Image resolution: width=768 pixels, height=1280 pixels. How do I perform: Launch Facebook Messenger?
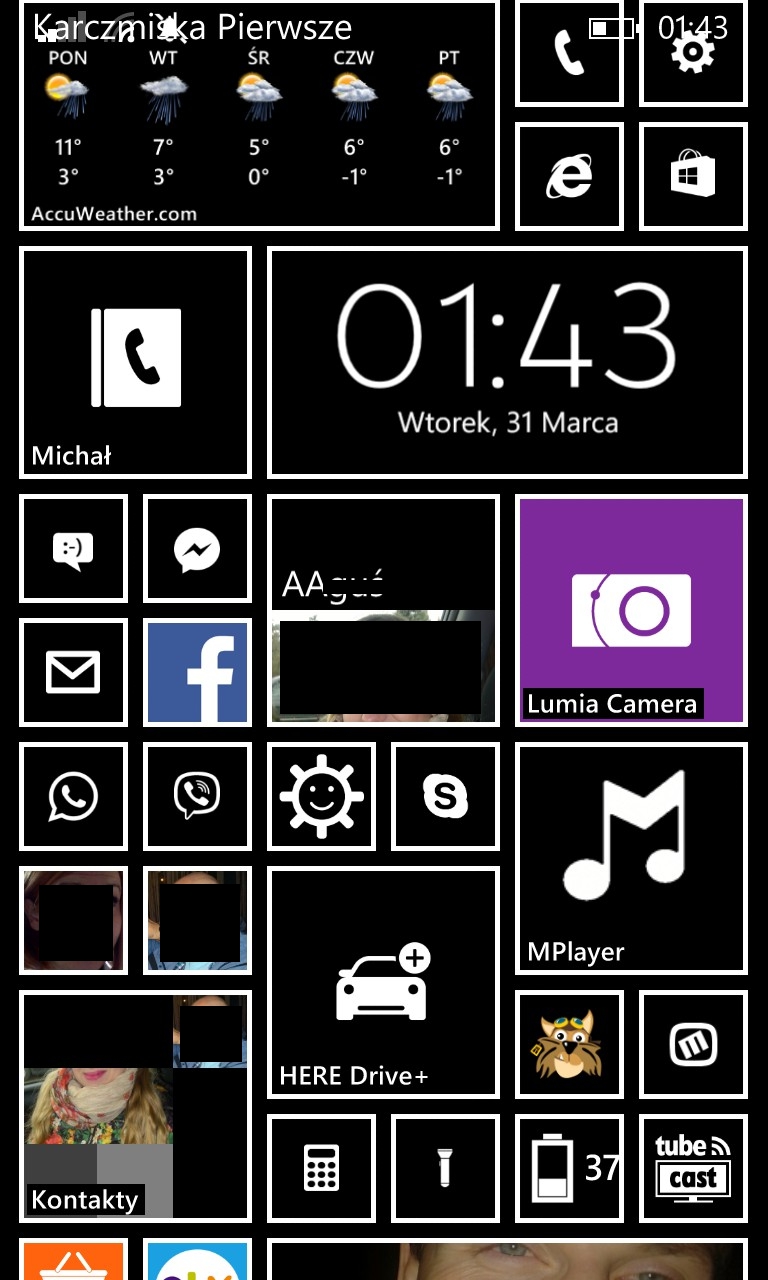click(197, 549)
